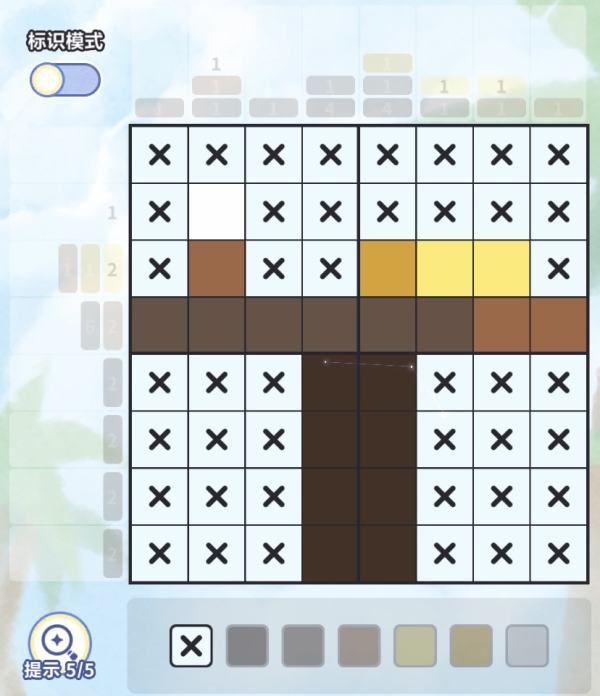Pick the tan palette swatch
Viewport: 600px width, 696px height.
pos(471,646)
